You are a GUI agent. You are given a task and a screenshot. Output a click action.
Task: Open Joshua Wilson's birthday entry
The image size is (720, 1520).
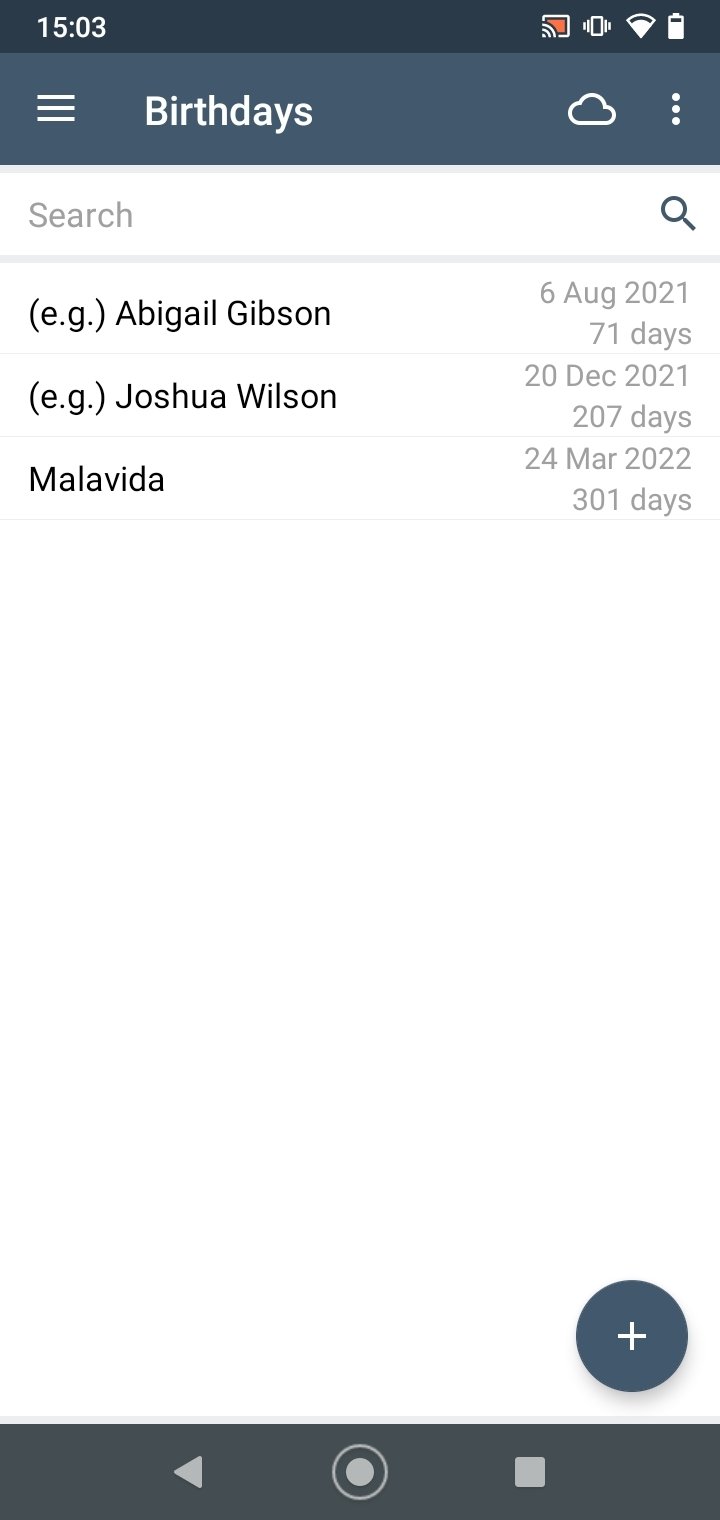360,396
